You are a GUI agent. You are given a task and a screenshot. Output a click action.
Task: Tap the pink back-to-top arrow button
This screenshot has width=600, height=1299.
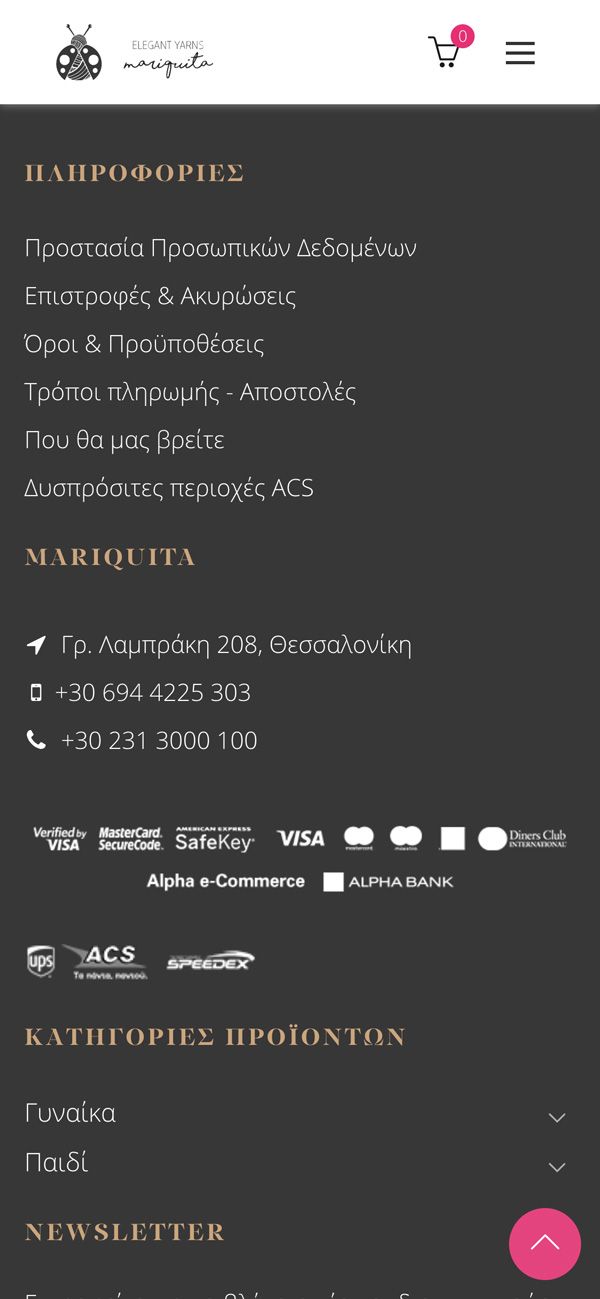click(545, 1244)
